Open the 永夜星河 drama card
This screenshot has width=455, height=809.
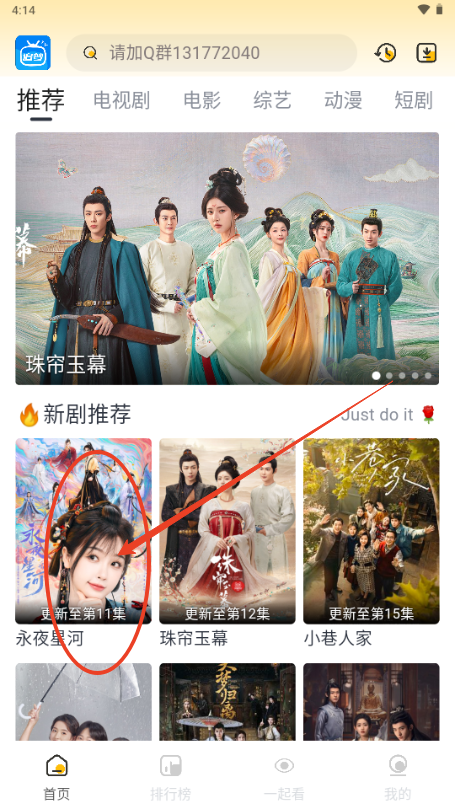click(84, 543)
